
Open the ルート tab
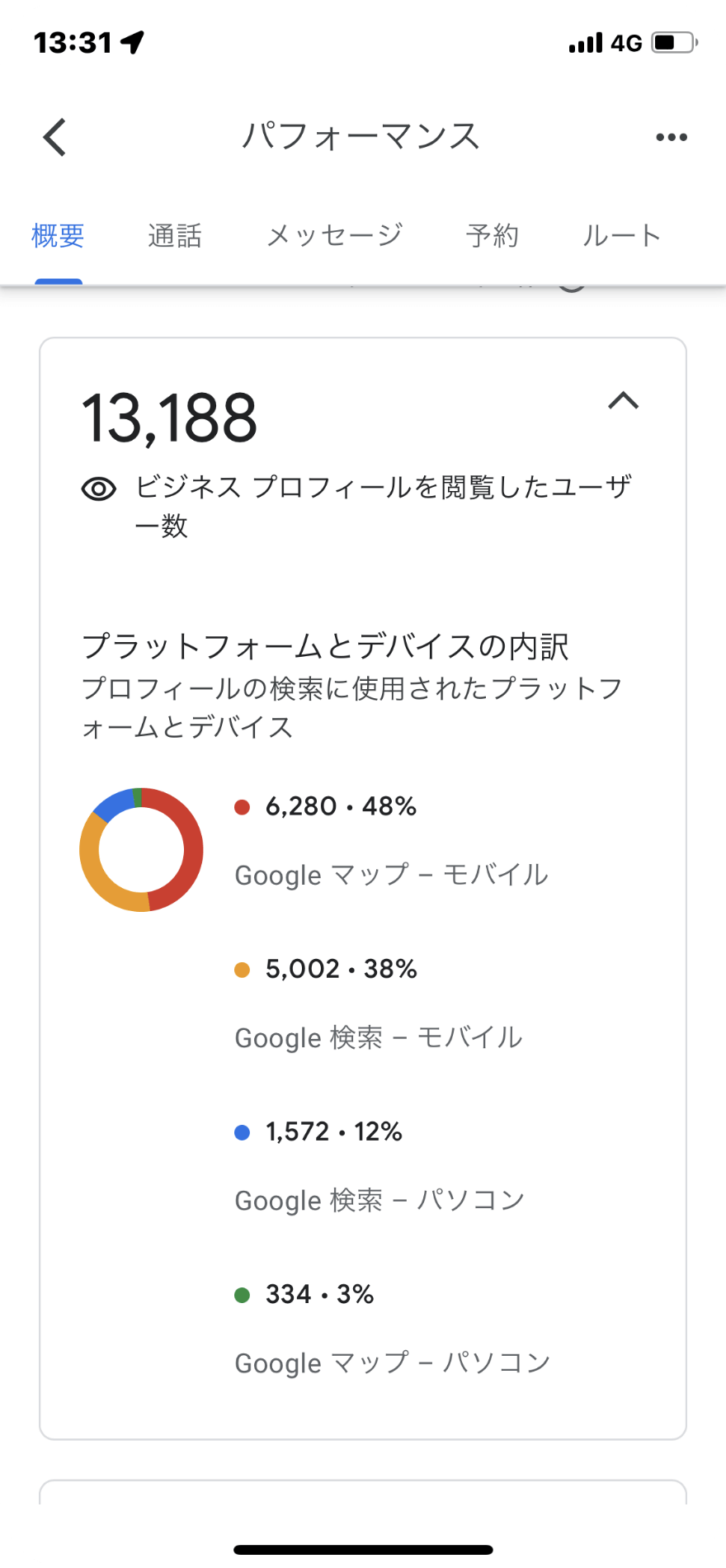(x=622, y=235)
